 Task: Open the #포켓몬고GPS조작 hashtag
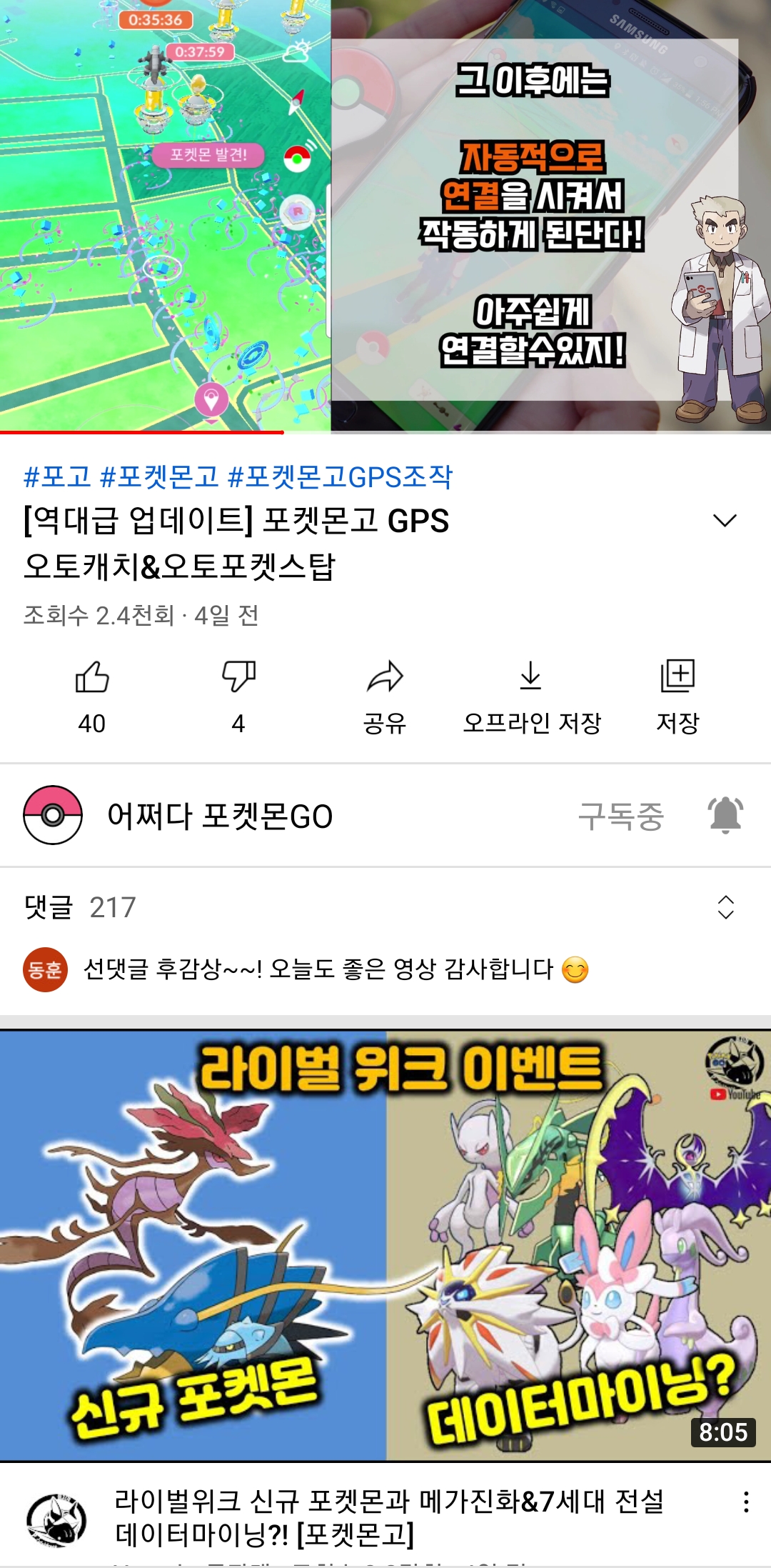pyautogui.click(x=340, y=476)
